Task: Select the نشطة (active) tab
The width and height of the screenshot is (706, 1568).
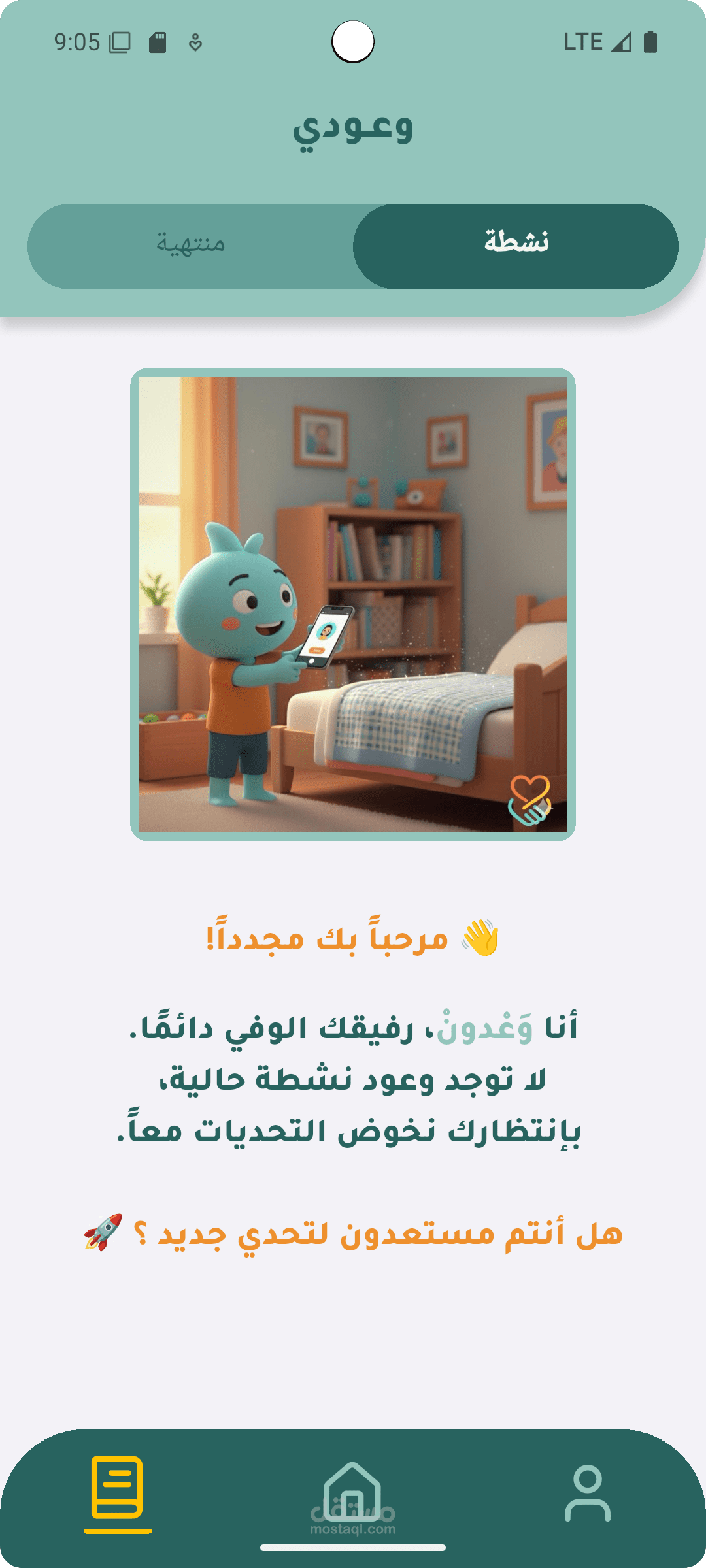Action: point(516,246)
